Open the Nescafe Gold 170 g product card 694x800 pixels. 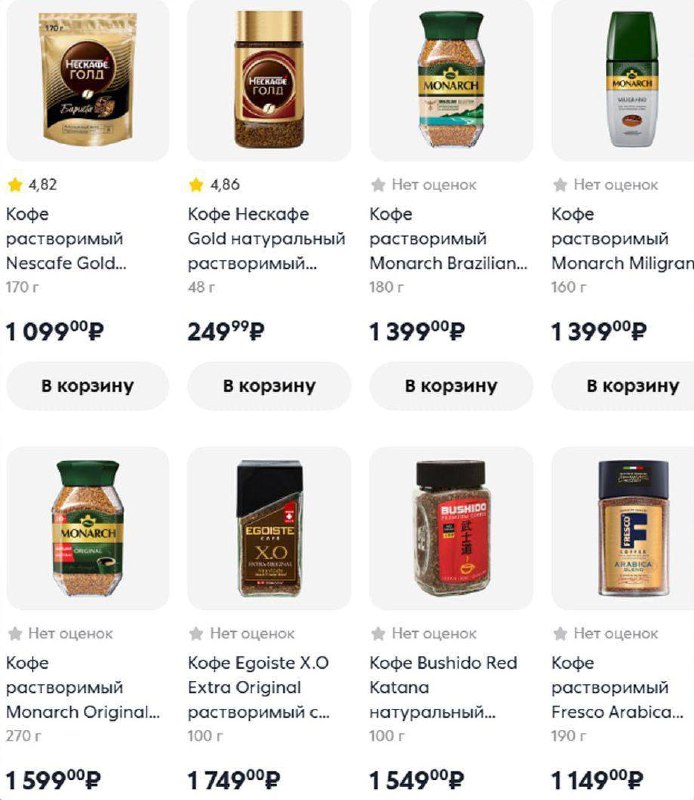87,82
